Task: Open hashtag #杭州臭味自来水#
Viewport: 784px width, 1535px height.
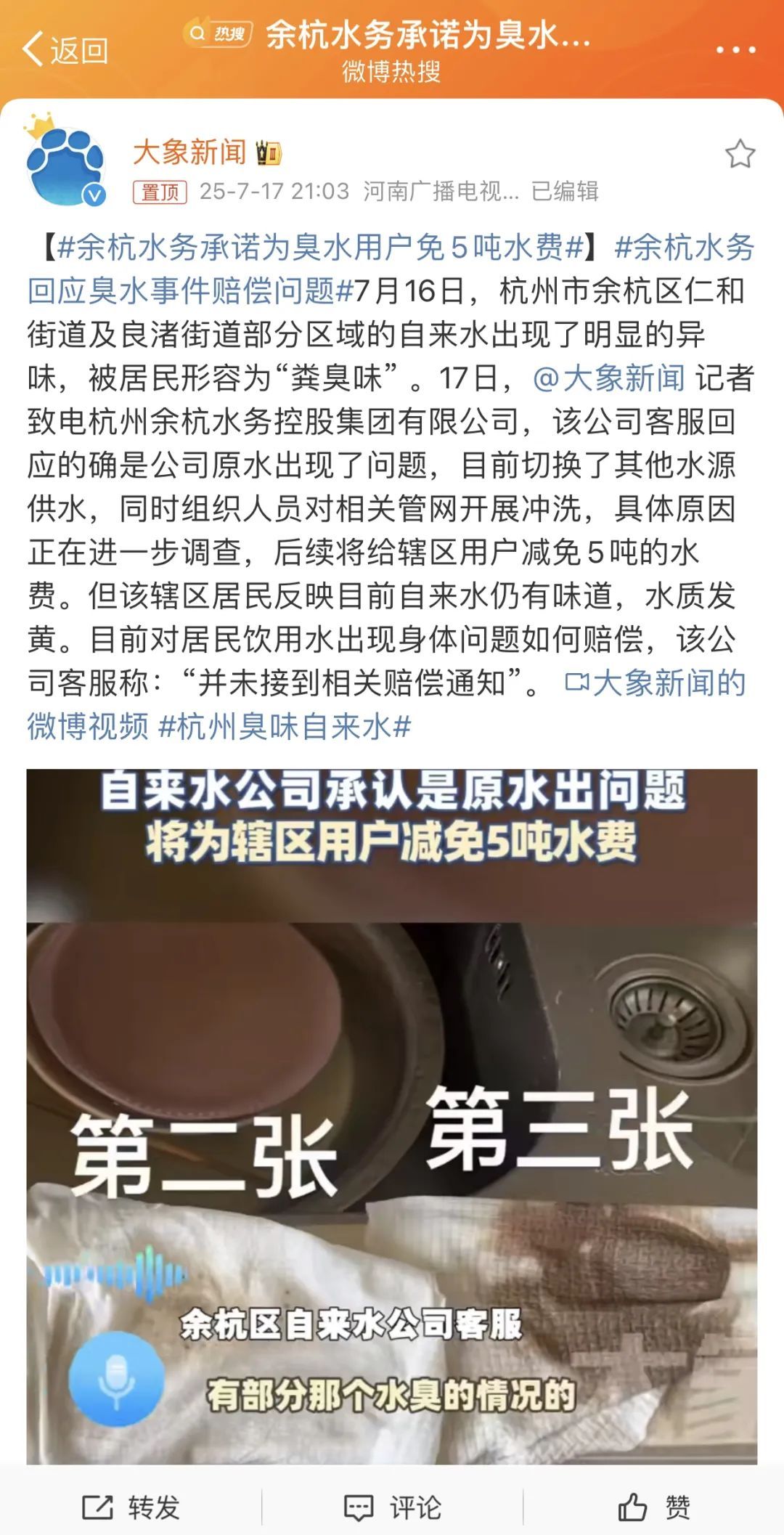Action: [285, 727]
